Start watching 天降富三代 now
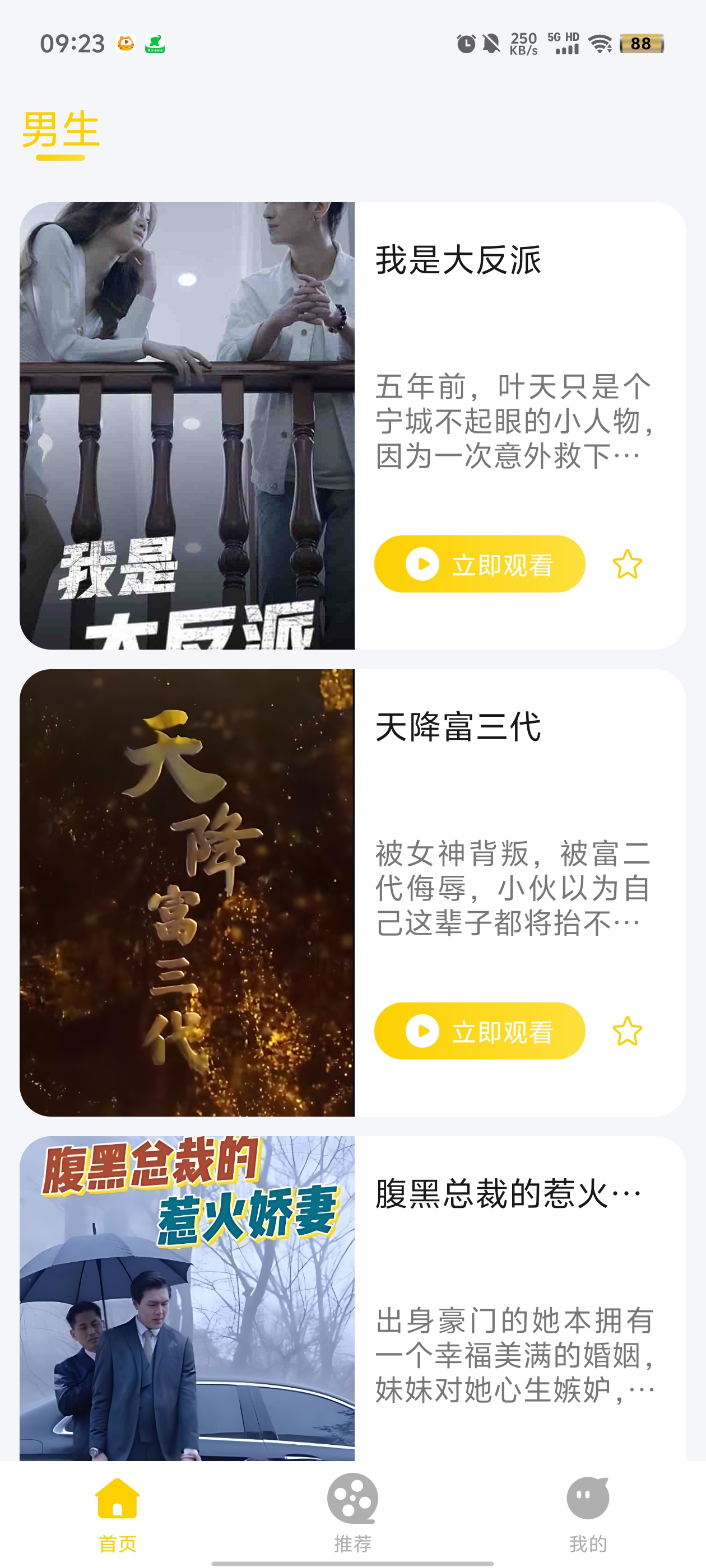The height and width of the screenshot is (1568, 706). click(480, 1031)
